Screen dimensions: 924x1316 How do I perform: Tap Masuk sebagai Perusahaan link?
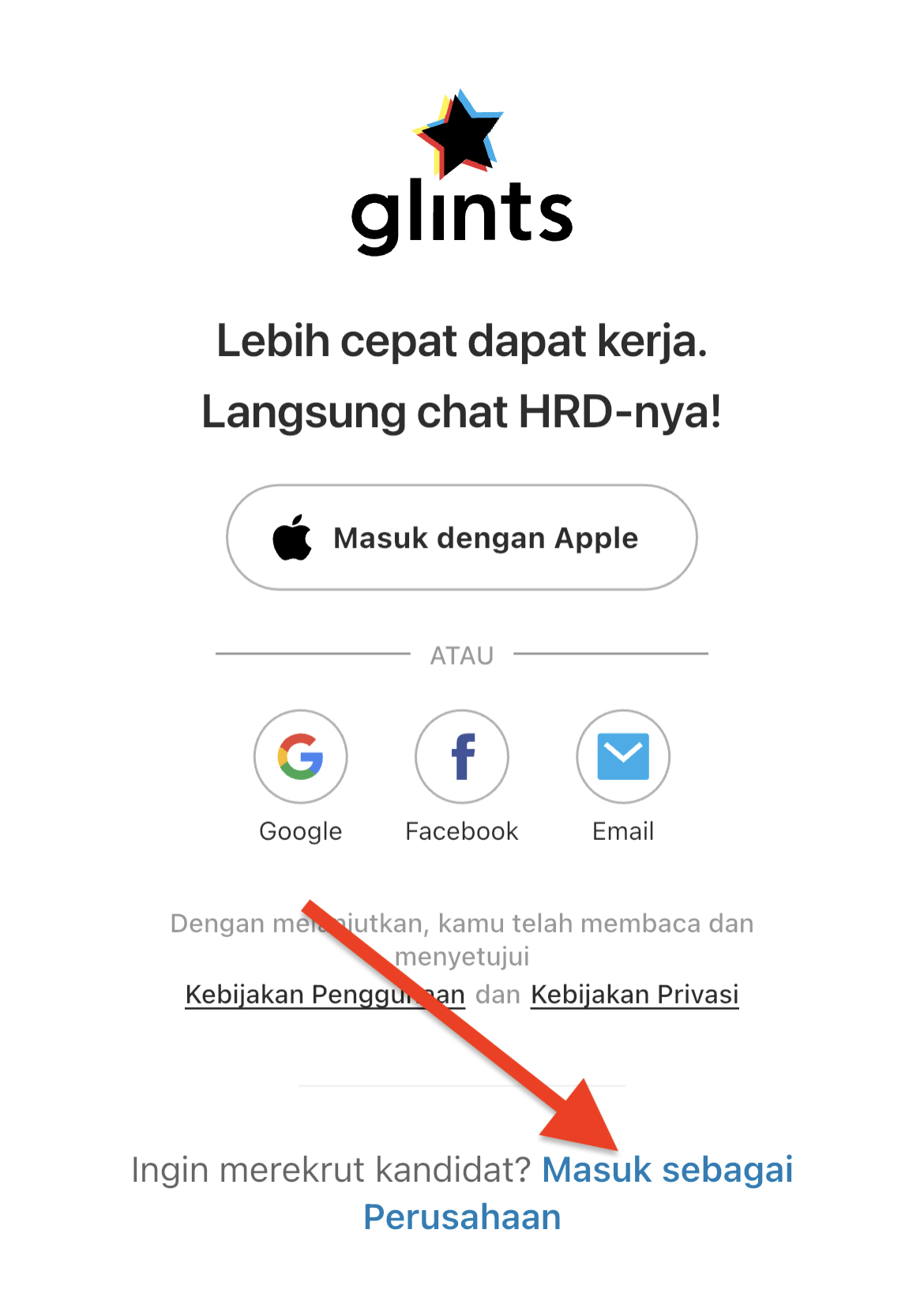point(667,1170)
